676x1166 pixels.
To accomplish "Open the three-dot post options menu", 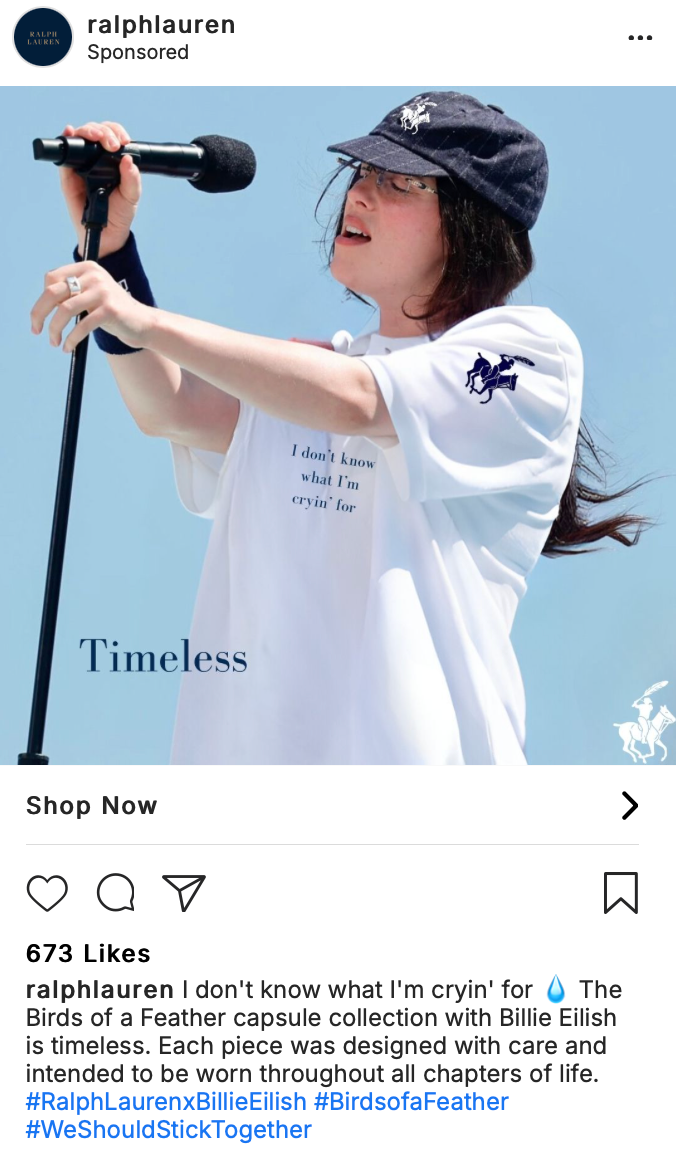I will pos(639,38).
